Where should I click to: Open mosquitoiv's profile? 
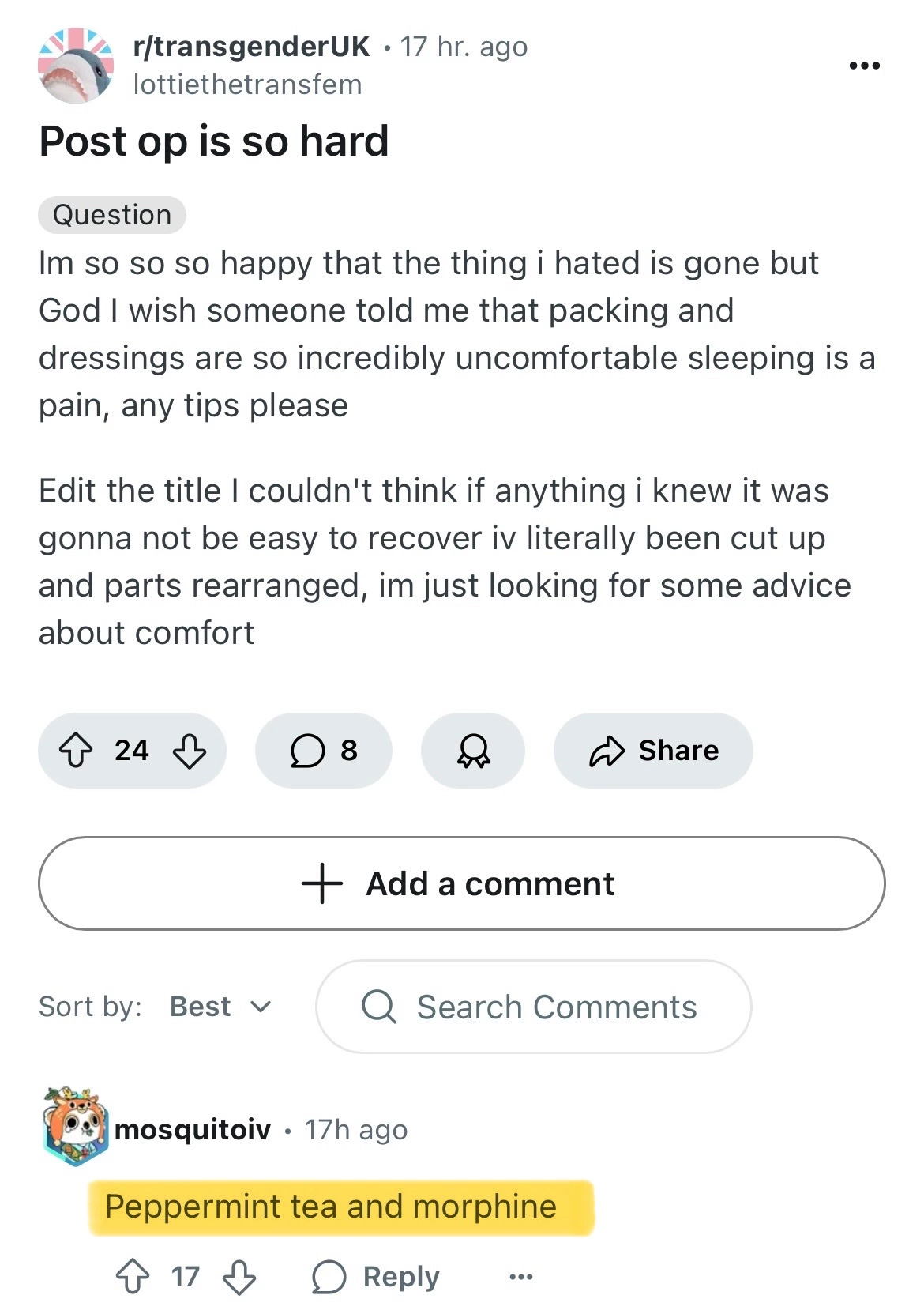click(x=192, y=1130)
